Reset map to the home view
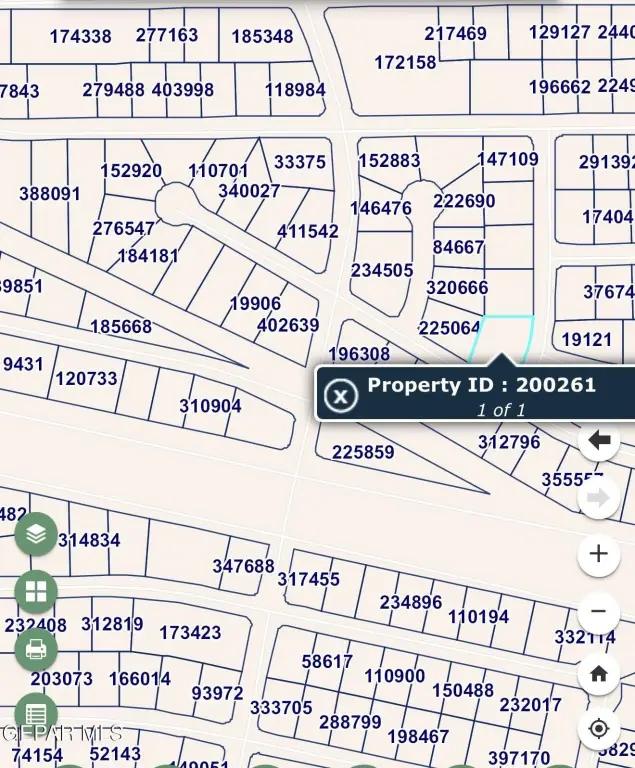Image resolution: width=635 pixels, height=768 pixels. point(599,674)
